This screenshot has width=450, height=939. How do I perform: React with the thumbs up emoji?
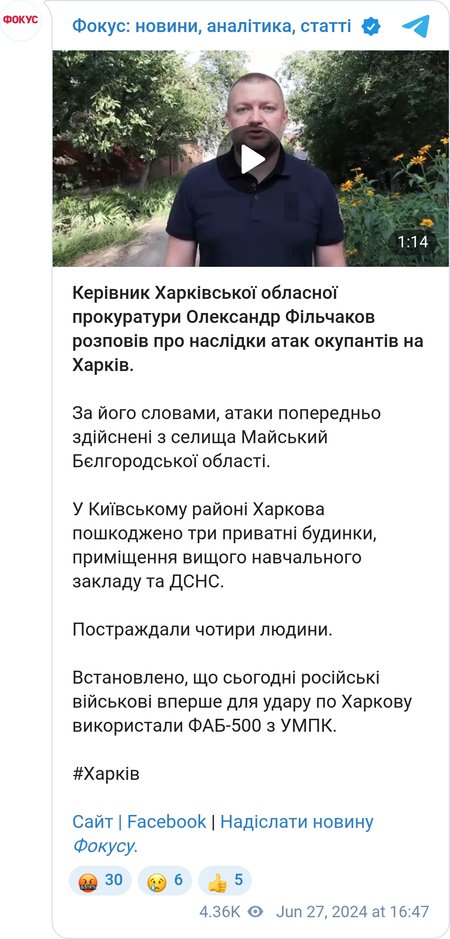[x=225, y=880]
